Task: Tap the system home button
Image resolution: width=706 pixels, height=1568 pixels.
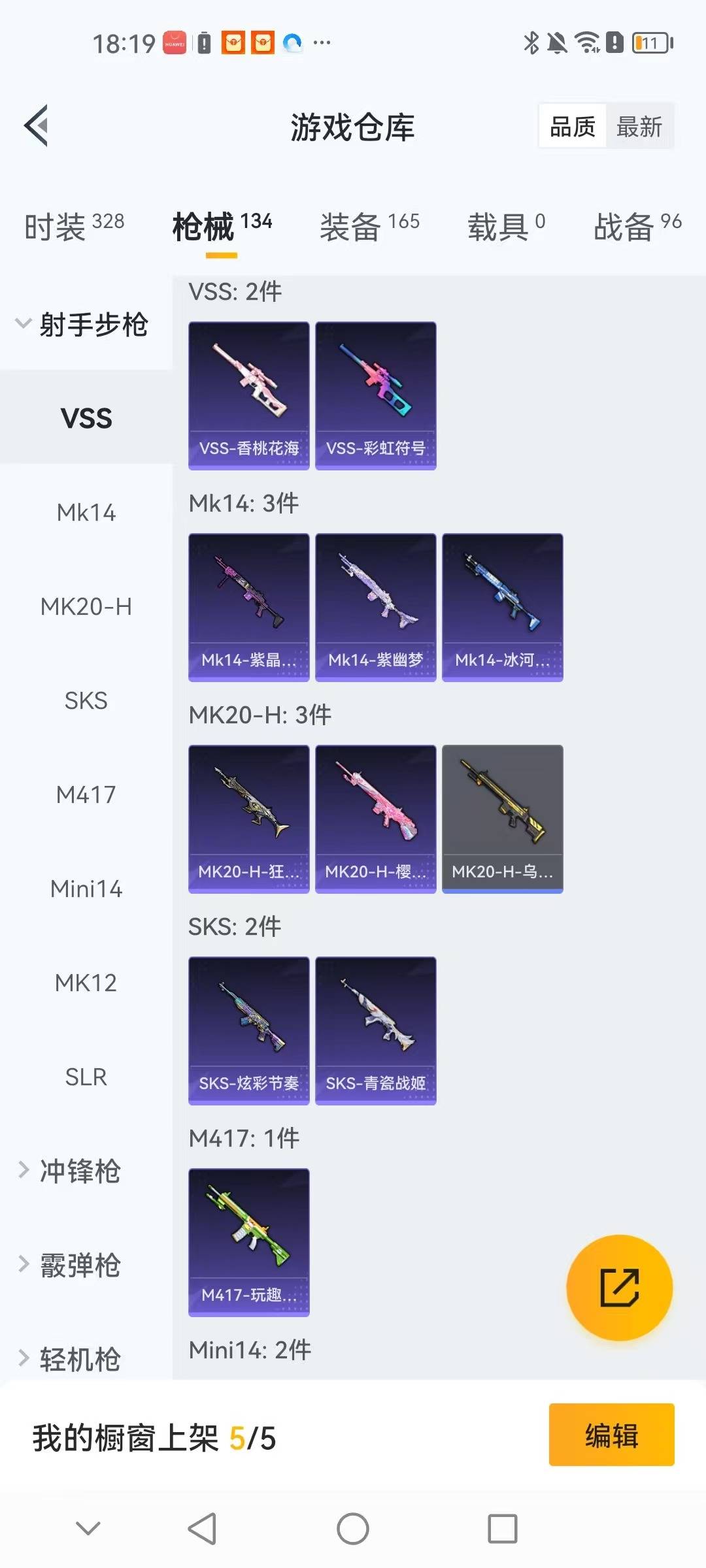Action: pos(353,1529)
